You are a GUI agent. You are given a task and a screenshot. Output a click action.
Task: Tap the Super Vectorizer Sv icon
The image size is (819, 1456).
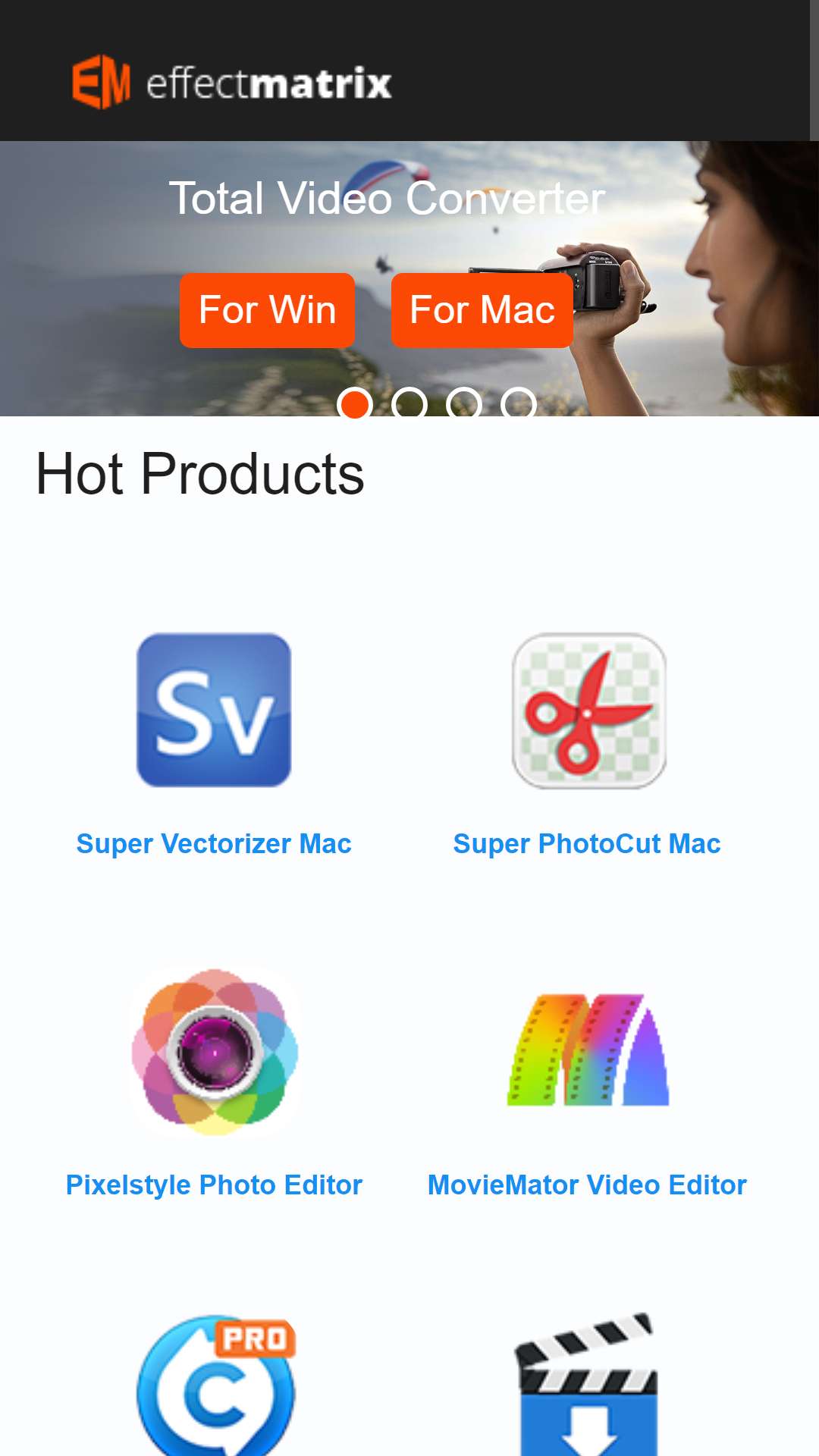[x=214, y=711]
